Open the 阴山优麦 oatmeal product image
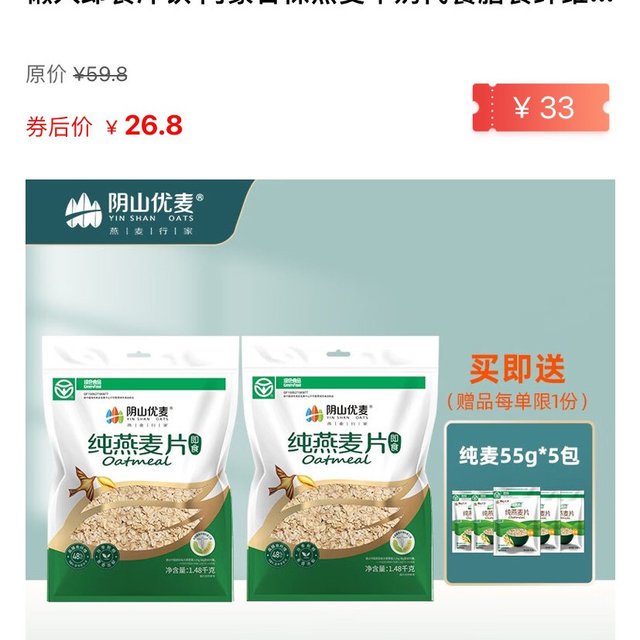The image size is (640, 640). click(318, 400)
